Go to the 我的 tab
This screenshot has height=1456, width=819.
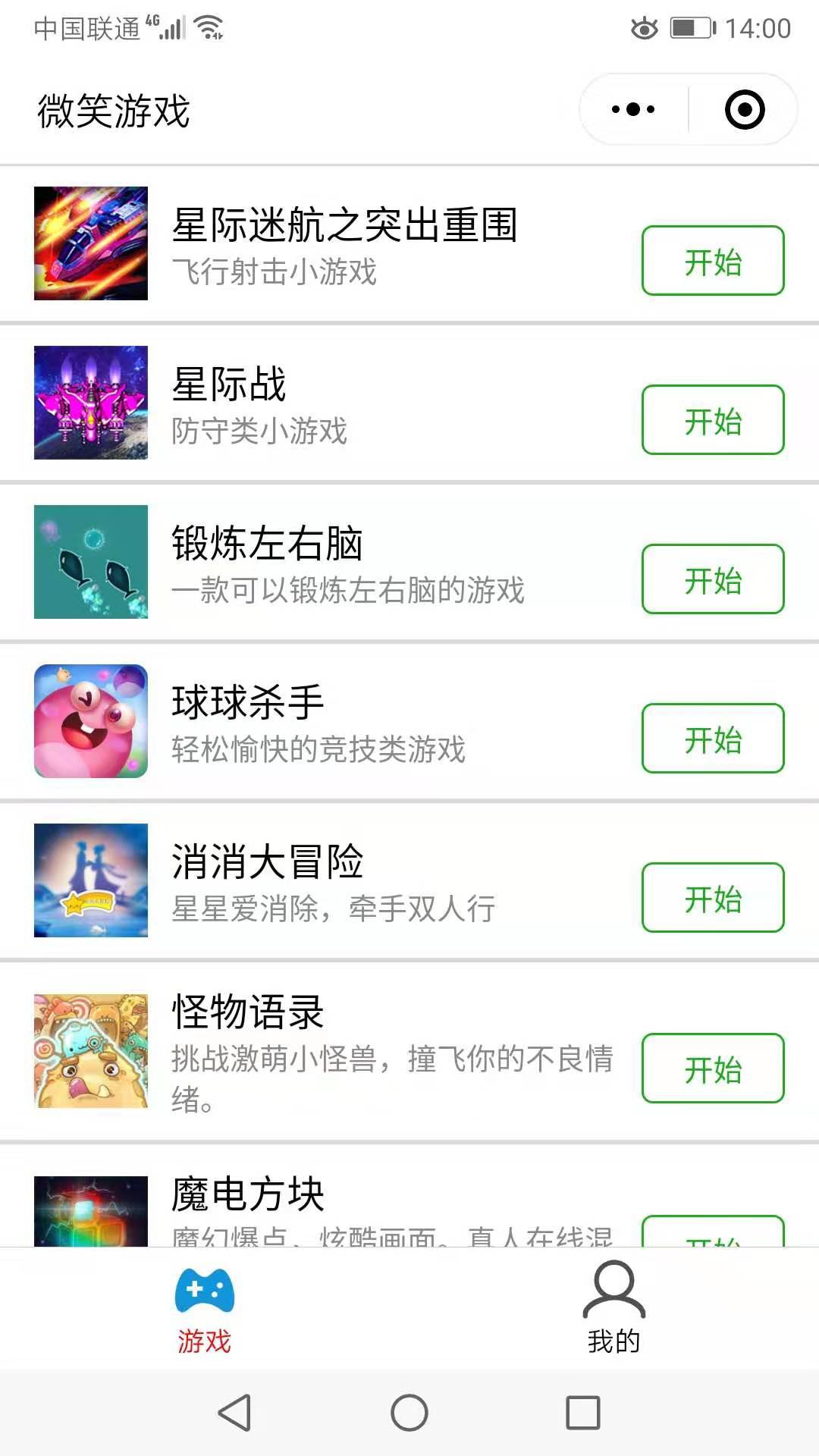(x=613, y=1308)
